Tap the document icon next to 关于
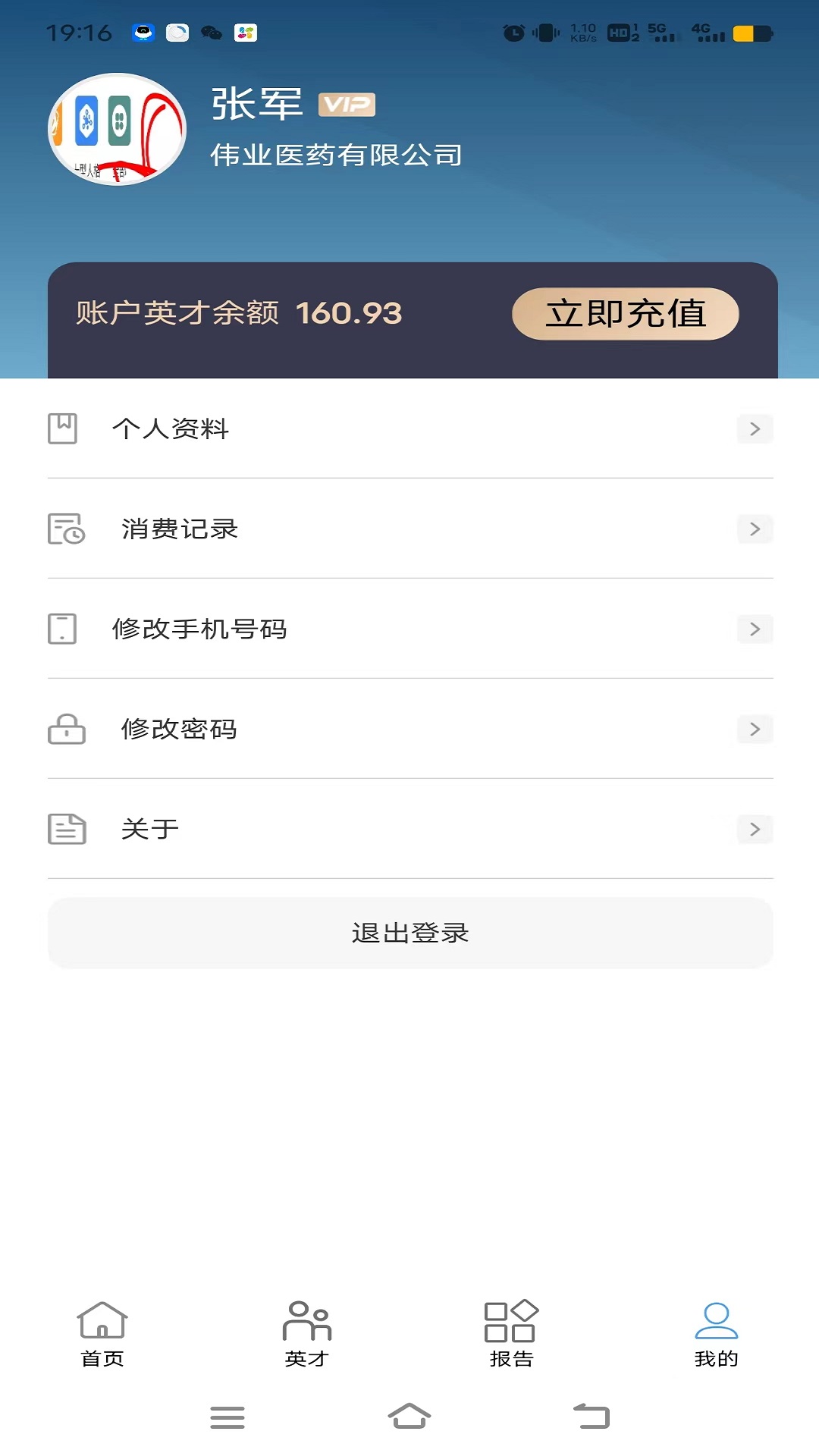Image resolution: width=819 pixels, height=1456 pixels. pyautogui.click(x=67, y=829)
